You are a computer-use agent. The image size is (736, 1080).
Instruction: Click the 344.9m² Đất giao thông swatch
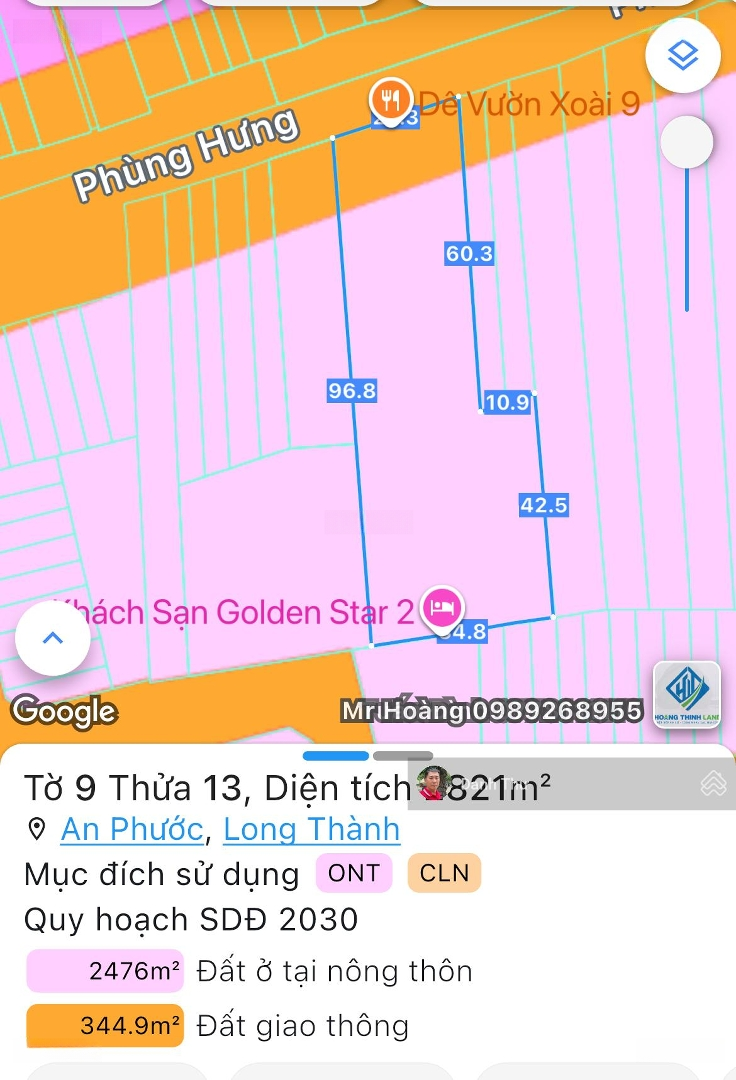(103, 1025)
